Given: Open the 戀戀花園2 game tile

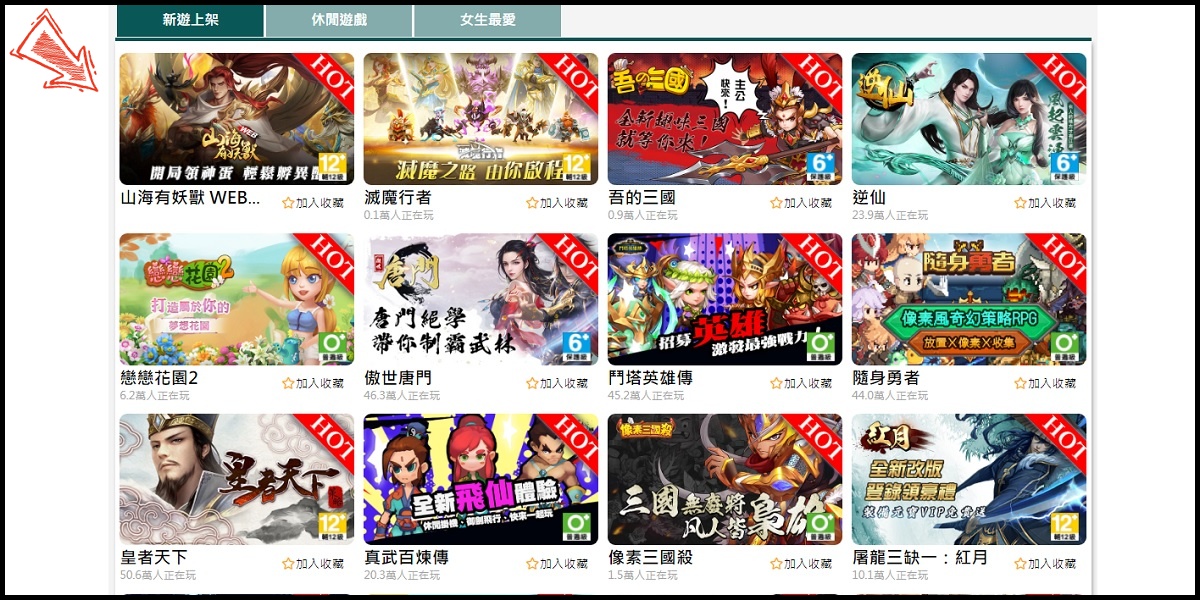Looking at the screenshot, I should coord(236,299).
